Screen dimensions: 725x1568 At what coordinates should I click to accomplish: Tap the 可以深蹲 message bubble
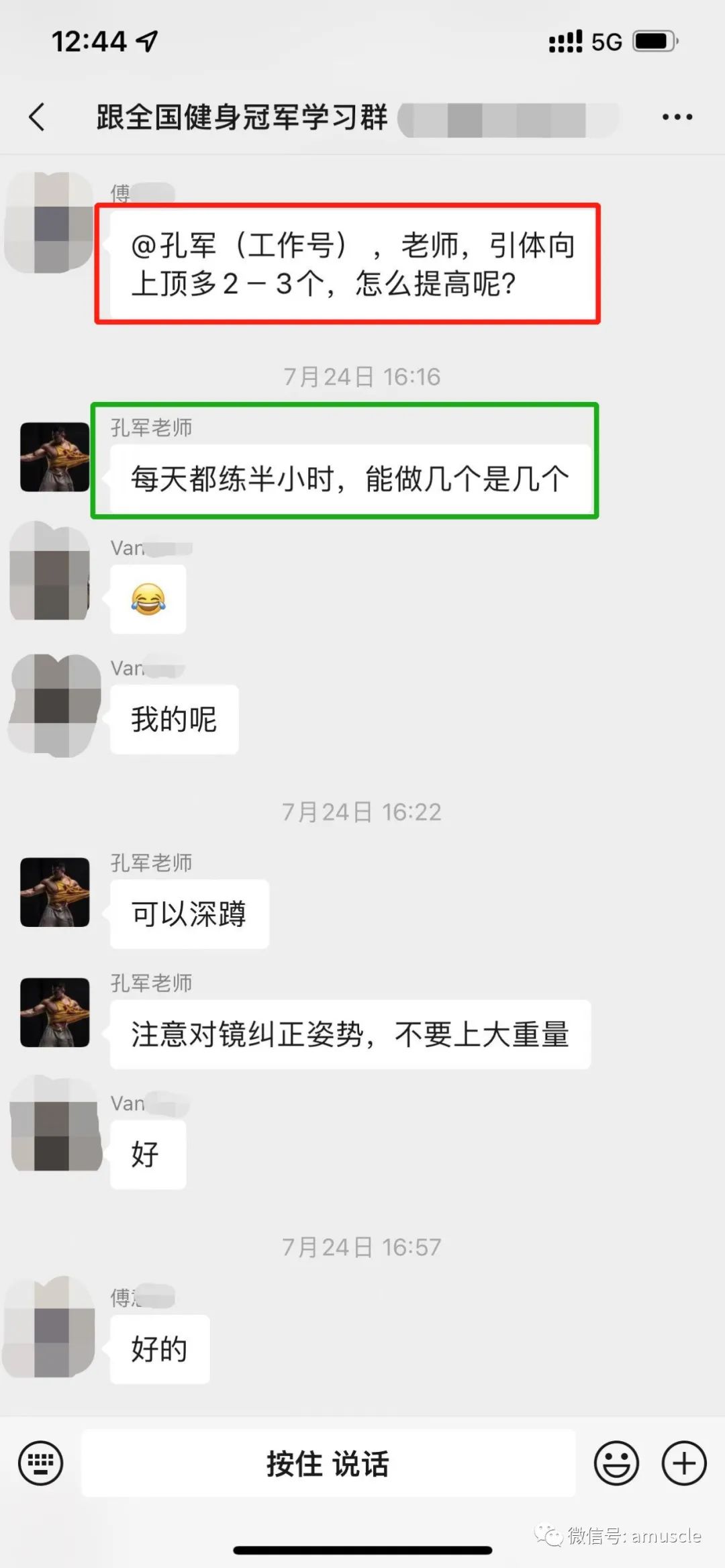coord(189,913)
